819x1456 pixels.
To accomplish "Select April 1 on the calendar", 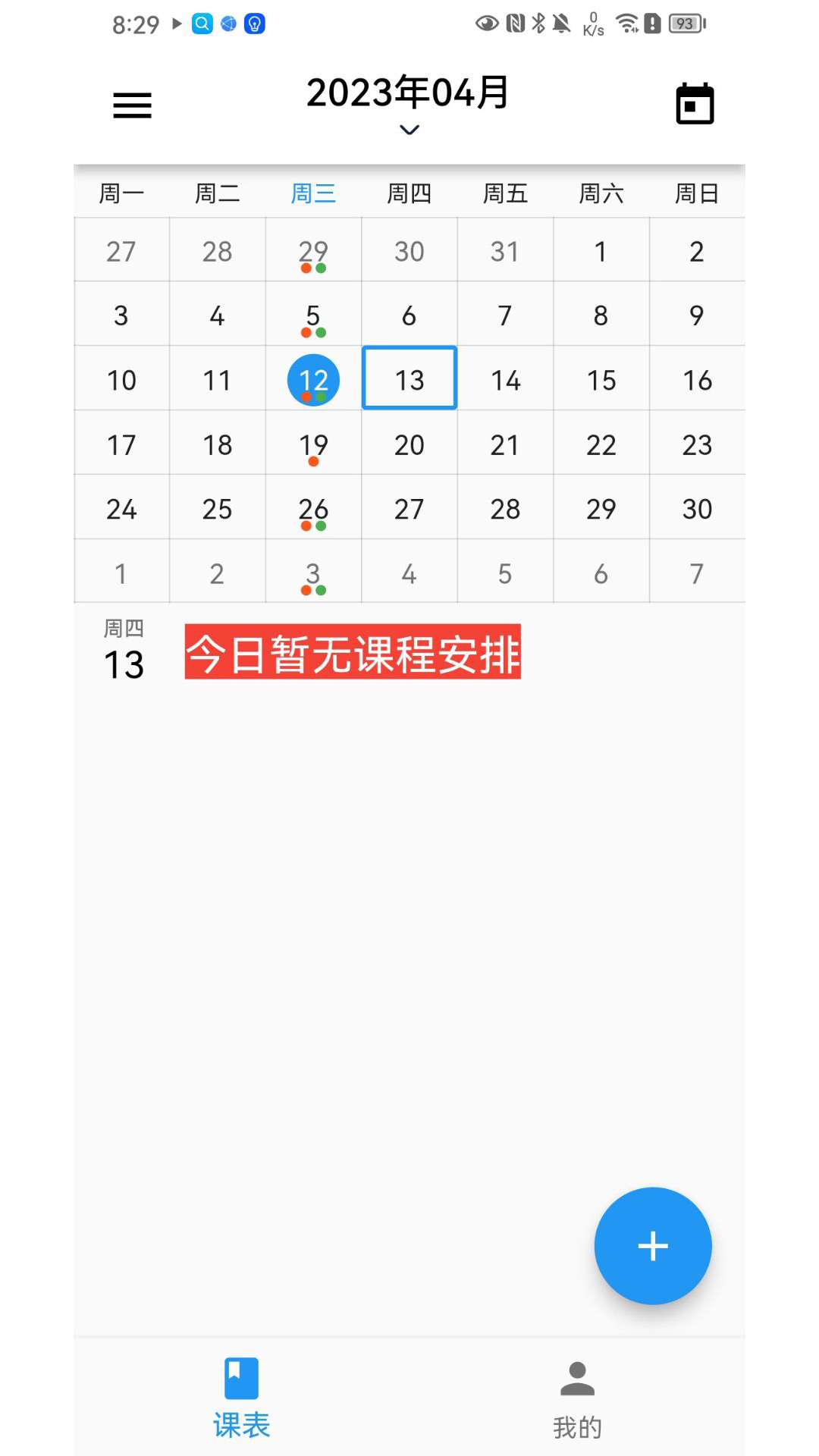I will coord(601,251).
